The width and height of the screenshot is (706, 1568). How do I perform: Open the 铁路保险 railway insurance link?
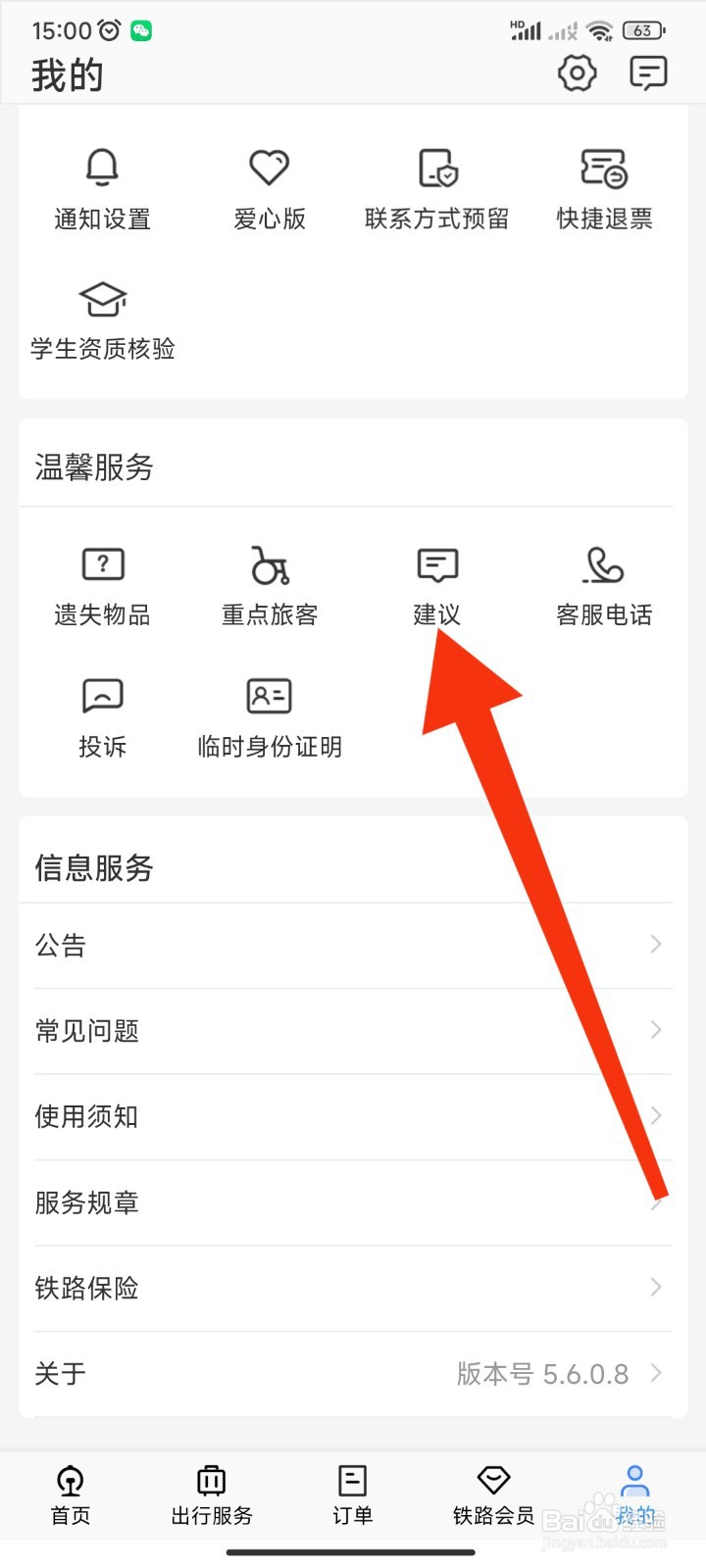click(x=353, y=1288)
